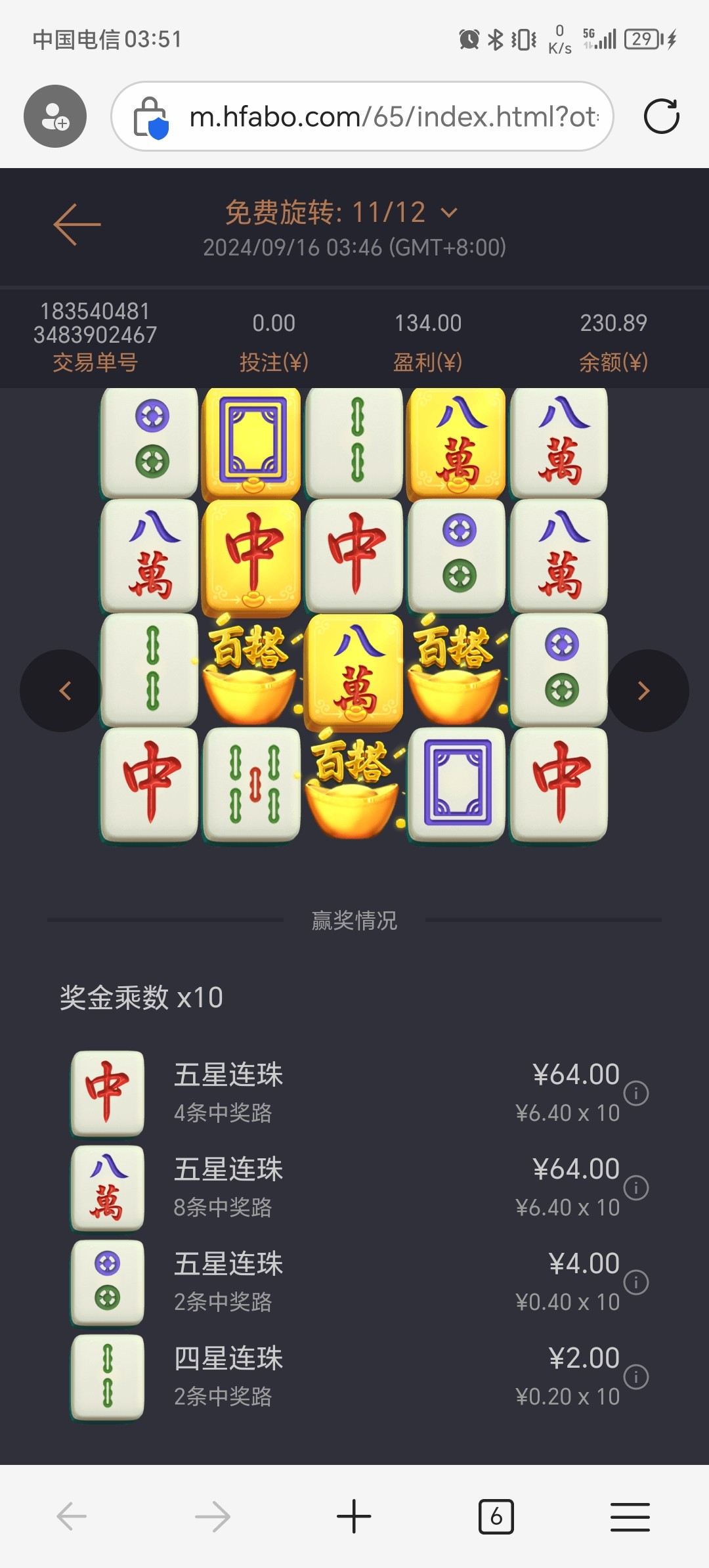Screen dimensions: 709x1568
Task: Open info for the ¥2.00 四星连珠 win
Action: [x=635, y=1377]
